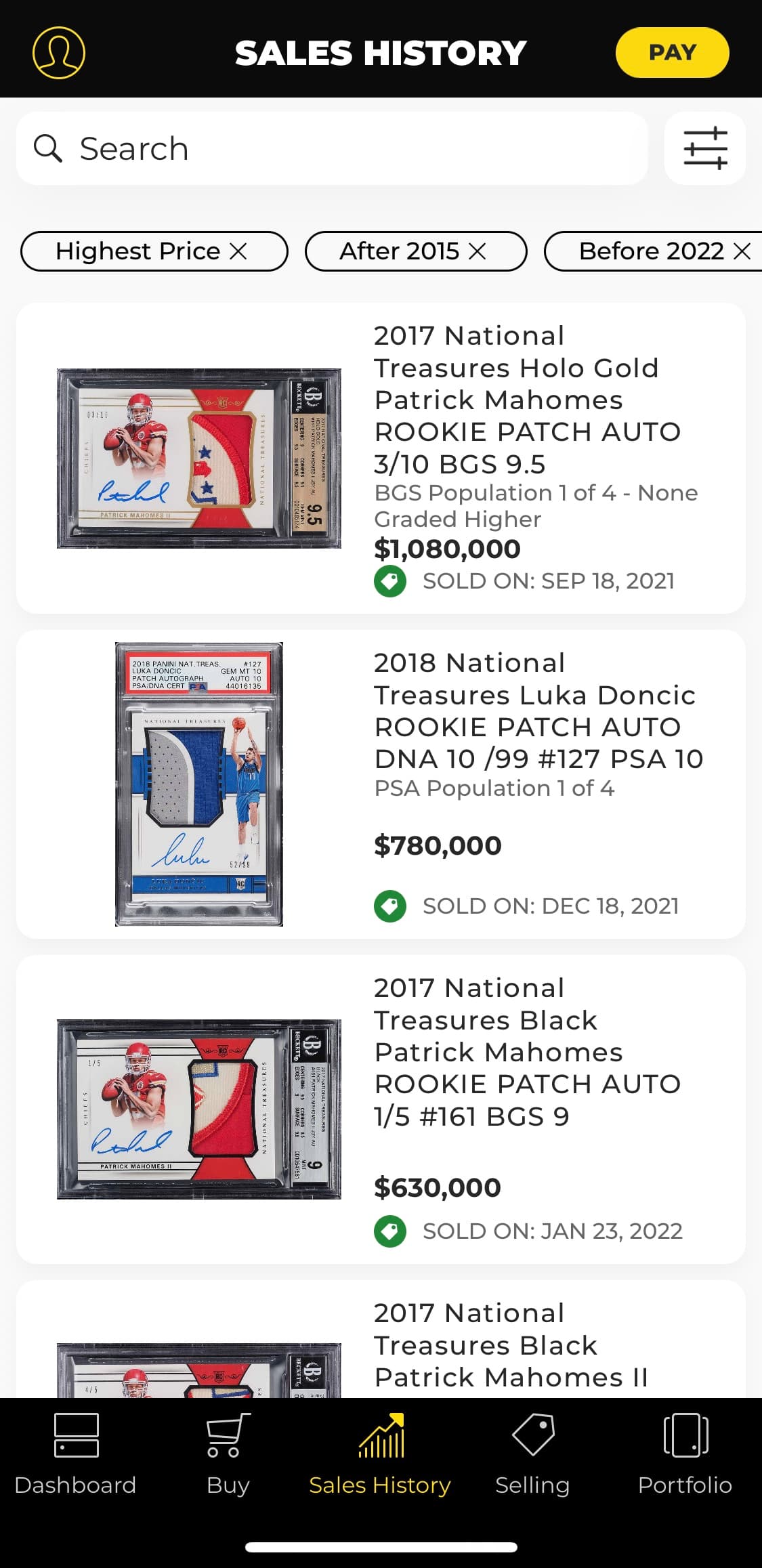Remove the Highest Price filter chip
The width and height of the screenshot is (762, 1568).
pyautogui.click(x=238, y=251)
